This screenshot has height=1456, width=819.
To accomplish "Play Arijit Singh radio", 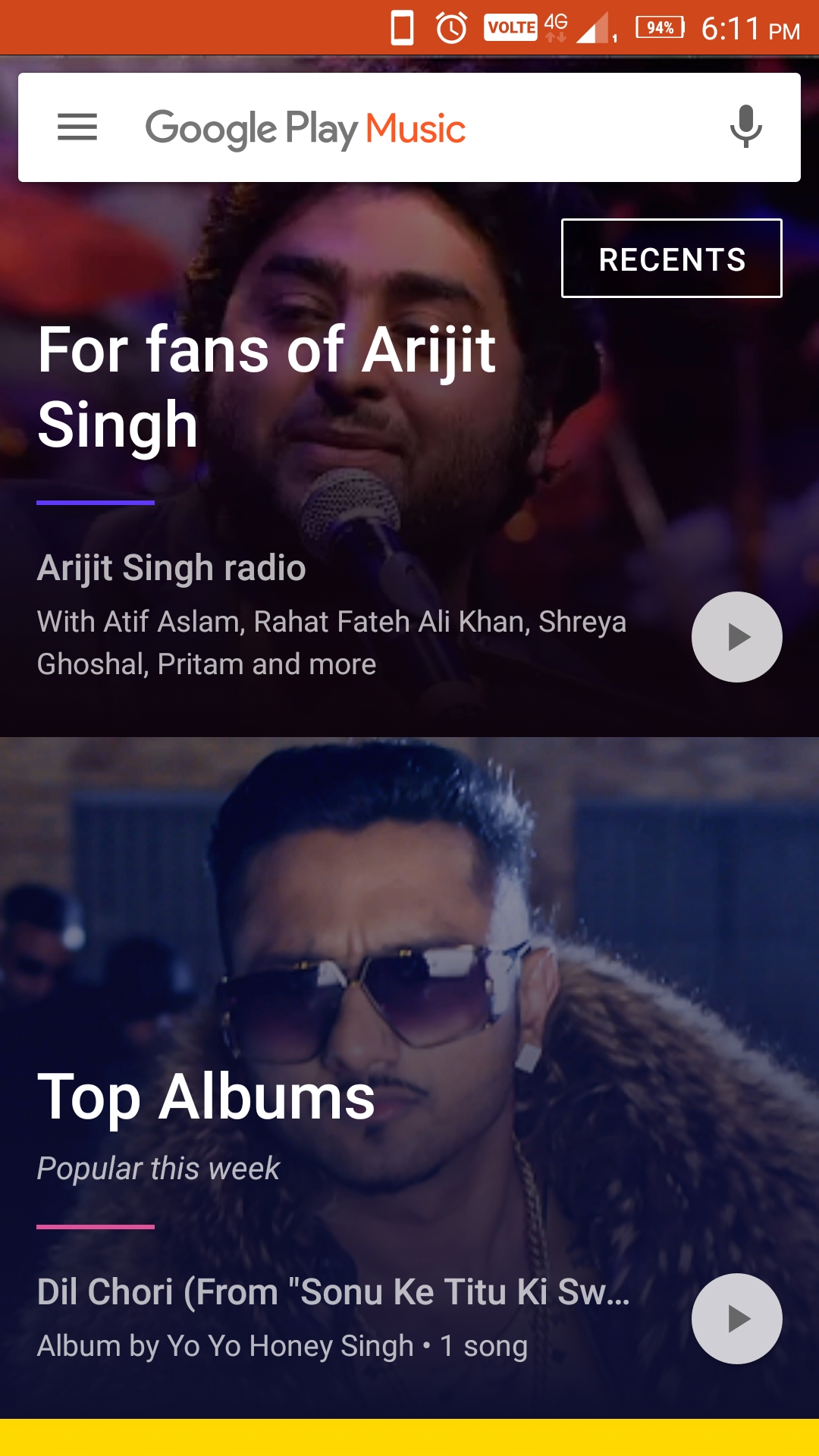I will pos(736,637).
